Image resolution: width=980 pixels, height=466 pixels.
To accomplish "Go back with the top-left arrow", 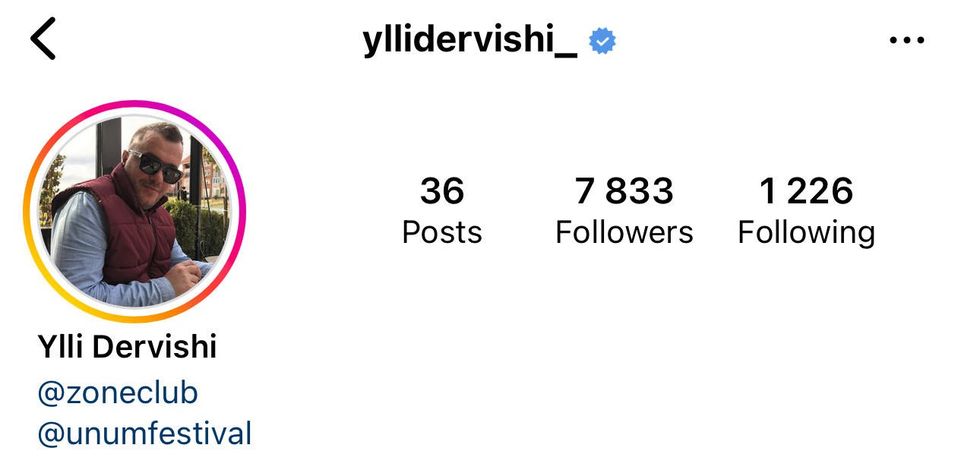I will 44,40.
